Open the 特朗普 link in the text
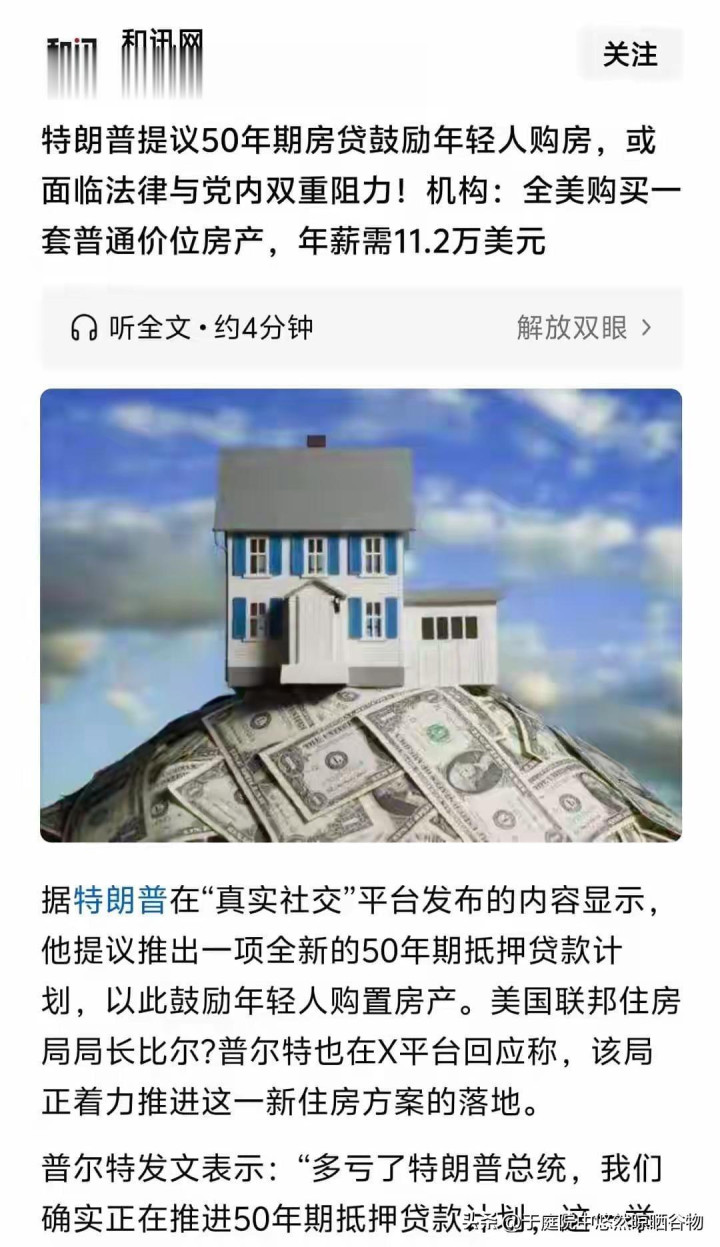The height and width of the screenshot is (1247, 720). tap(120, 900)
